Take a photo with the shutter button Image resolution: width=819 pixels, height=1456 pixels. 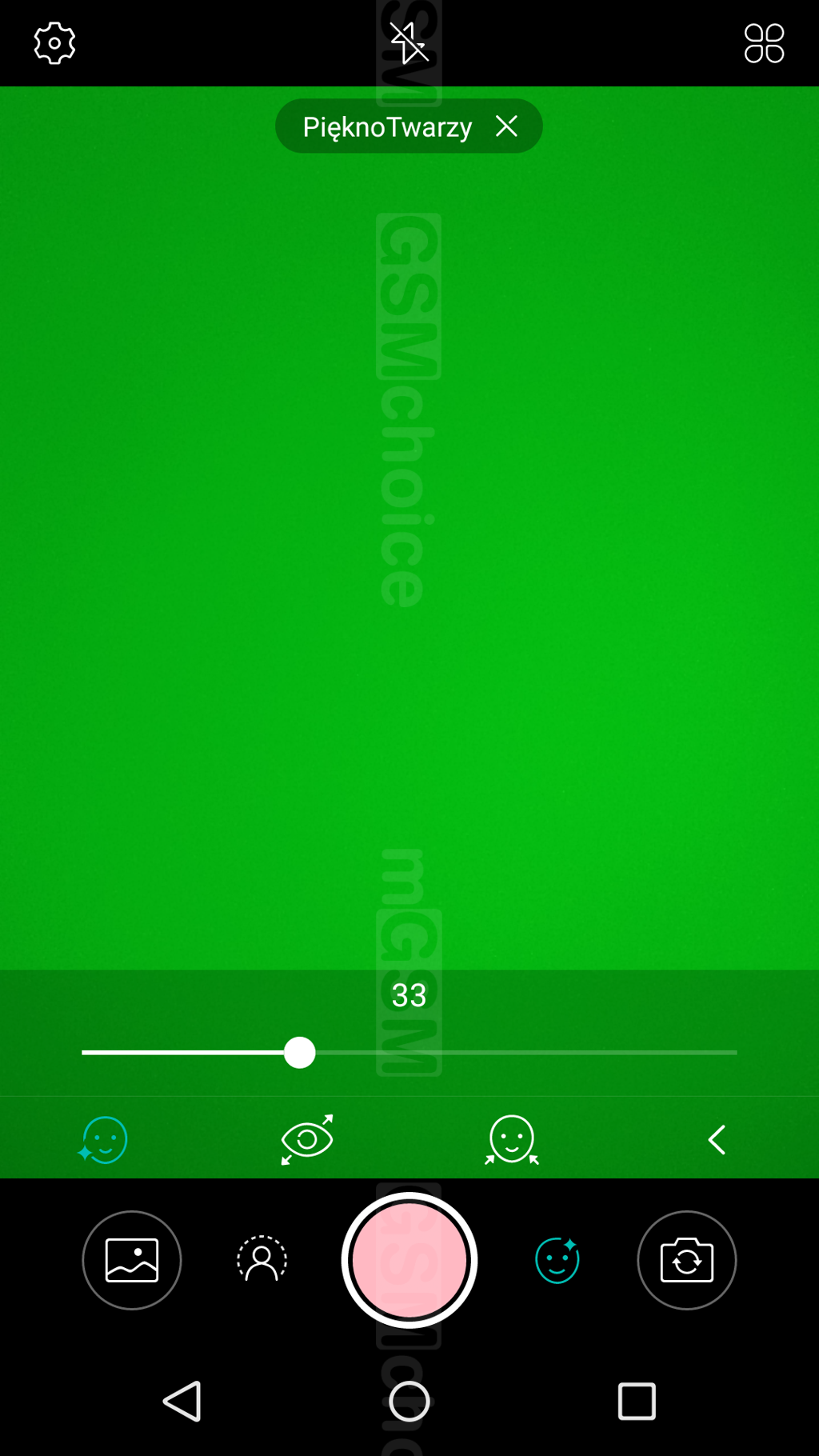coord(409,1261)
